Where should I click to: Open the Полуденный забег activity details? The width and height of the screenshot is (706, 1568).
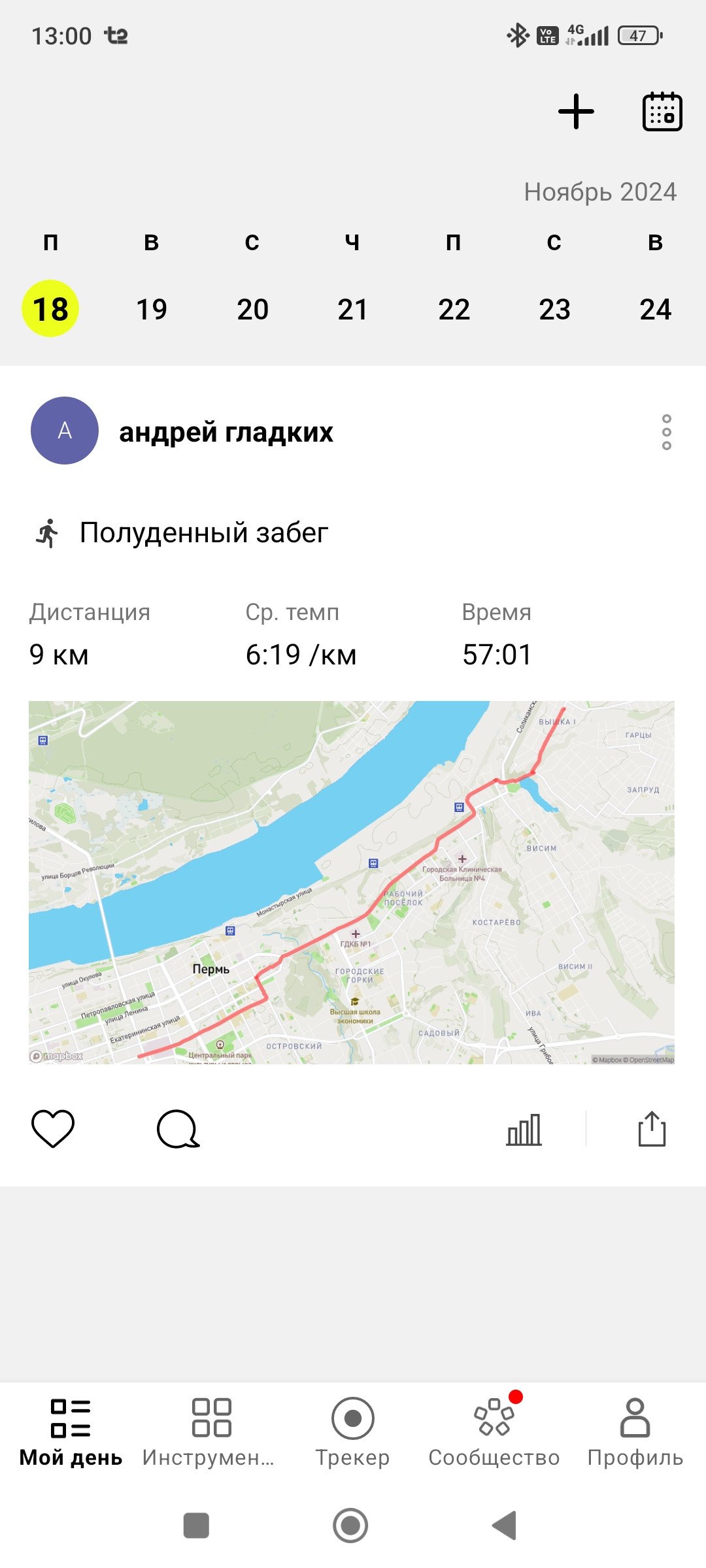tap(203, 532)
